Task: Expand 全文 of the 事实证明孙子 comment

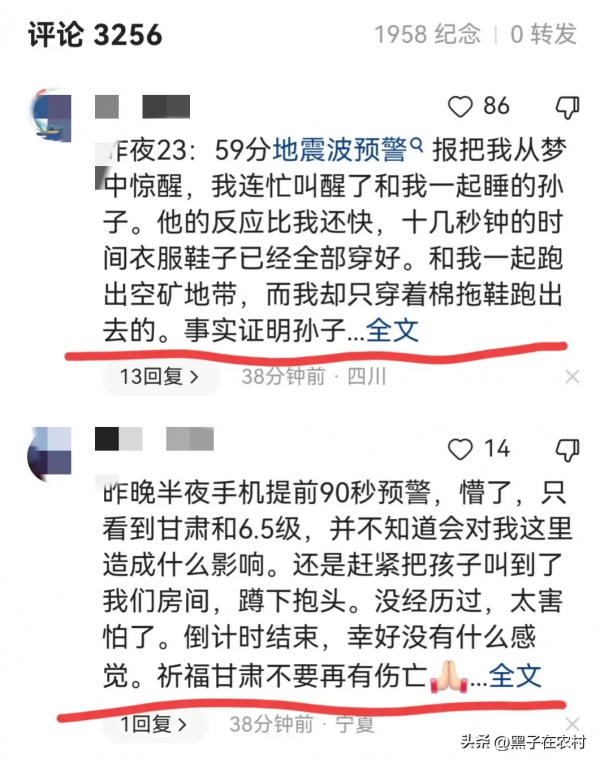Action: [x=392, y=330]
